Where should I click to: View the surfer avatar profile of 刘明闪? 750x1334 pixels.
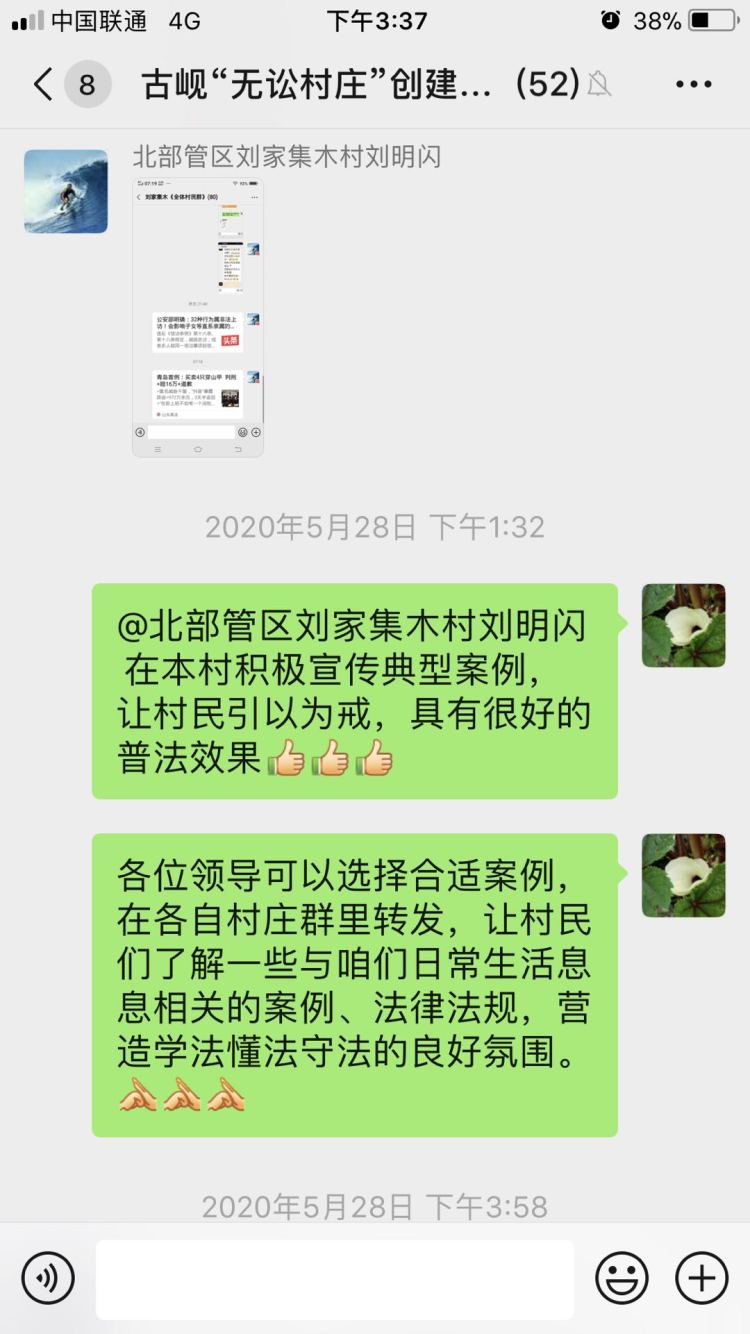pos(66,192)
